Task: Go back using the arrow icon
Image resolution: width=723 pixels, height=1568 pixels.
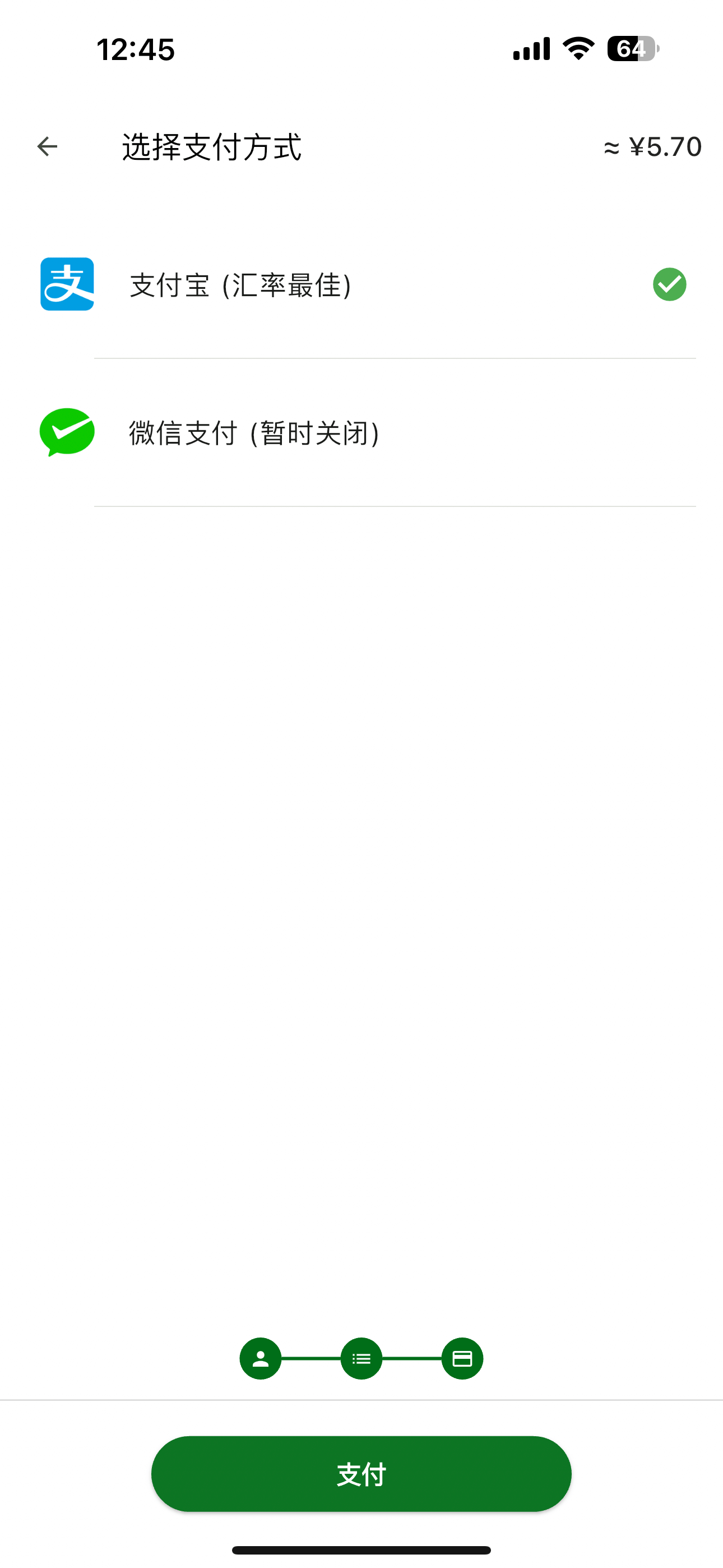Action: (x=47, y=147)
